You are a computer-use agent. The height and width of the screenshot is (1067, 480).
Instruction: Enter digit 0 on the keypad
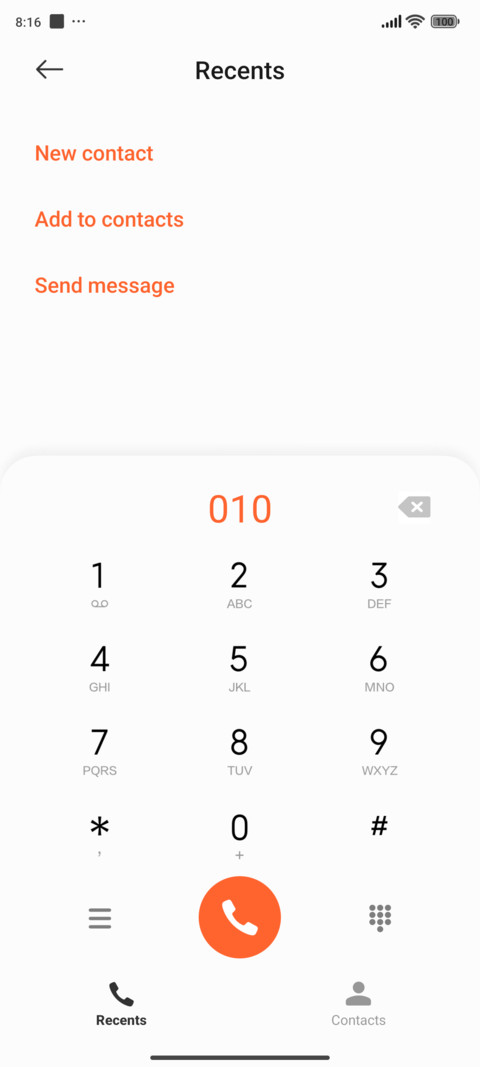pos(239,836)
